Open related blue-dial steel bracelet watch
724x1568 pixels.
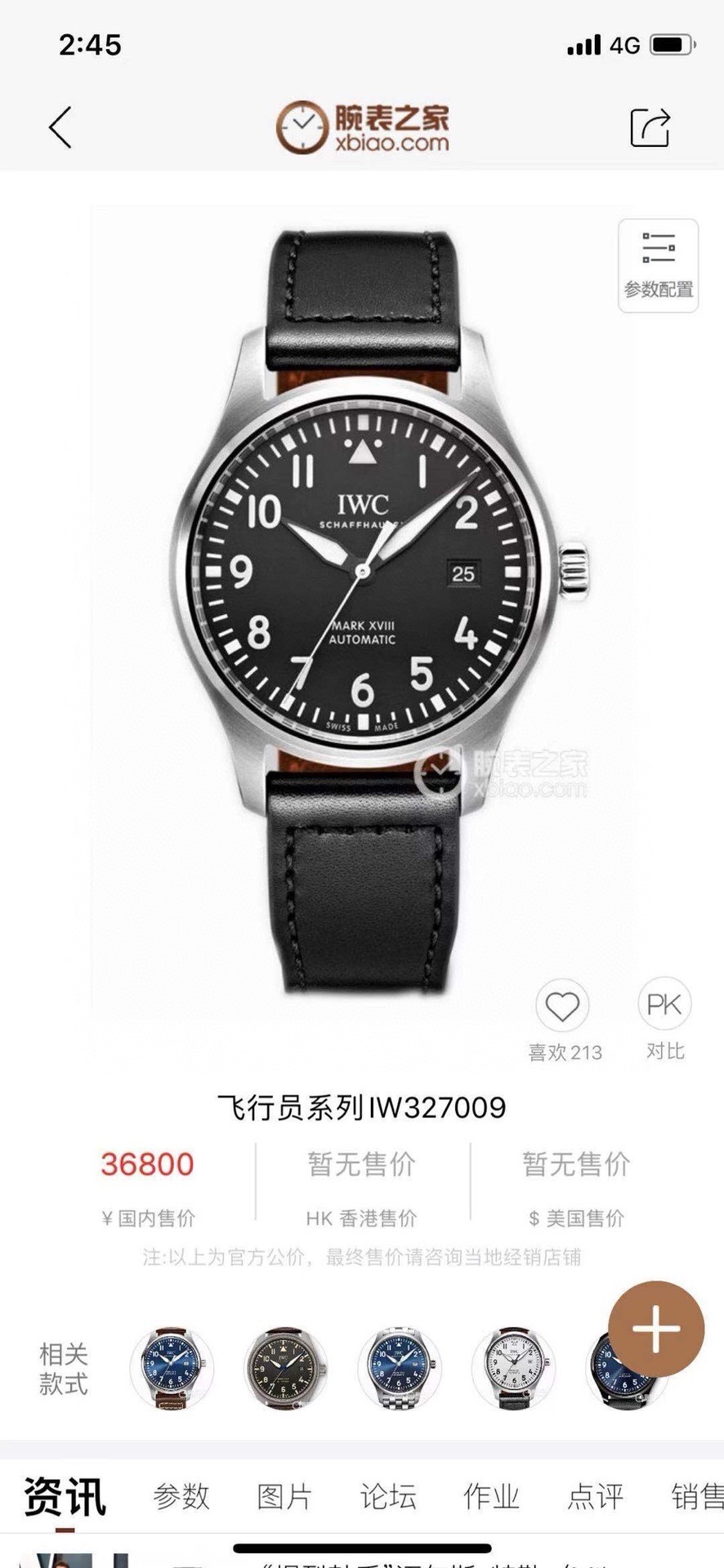[399, 1368]
